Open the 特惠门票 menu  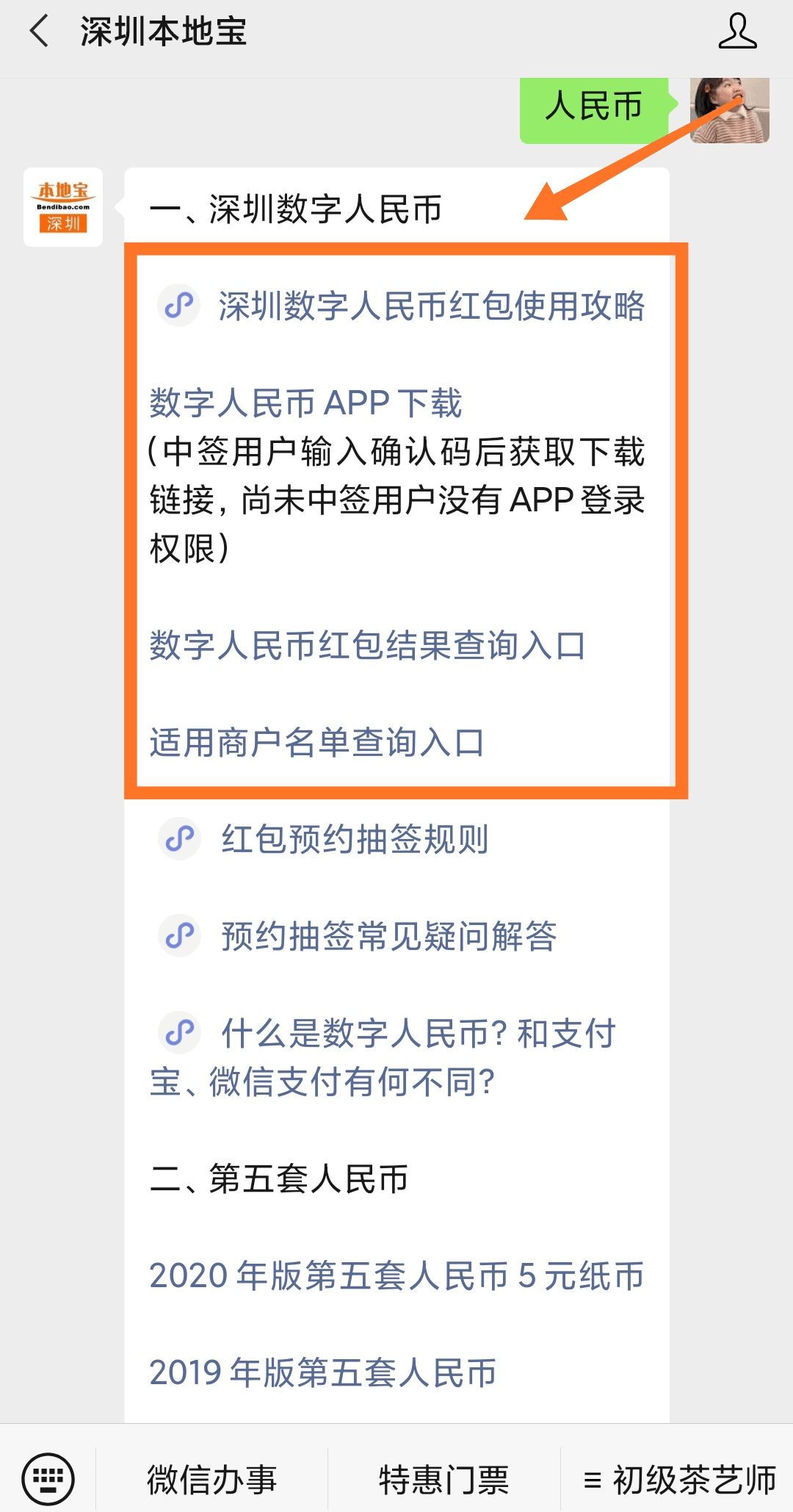click(443, 1479)
